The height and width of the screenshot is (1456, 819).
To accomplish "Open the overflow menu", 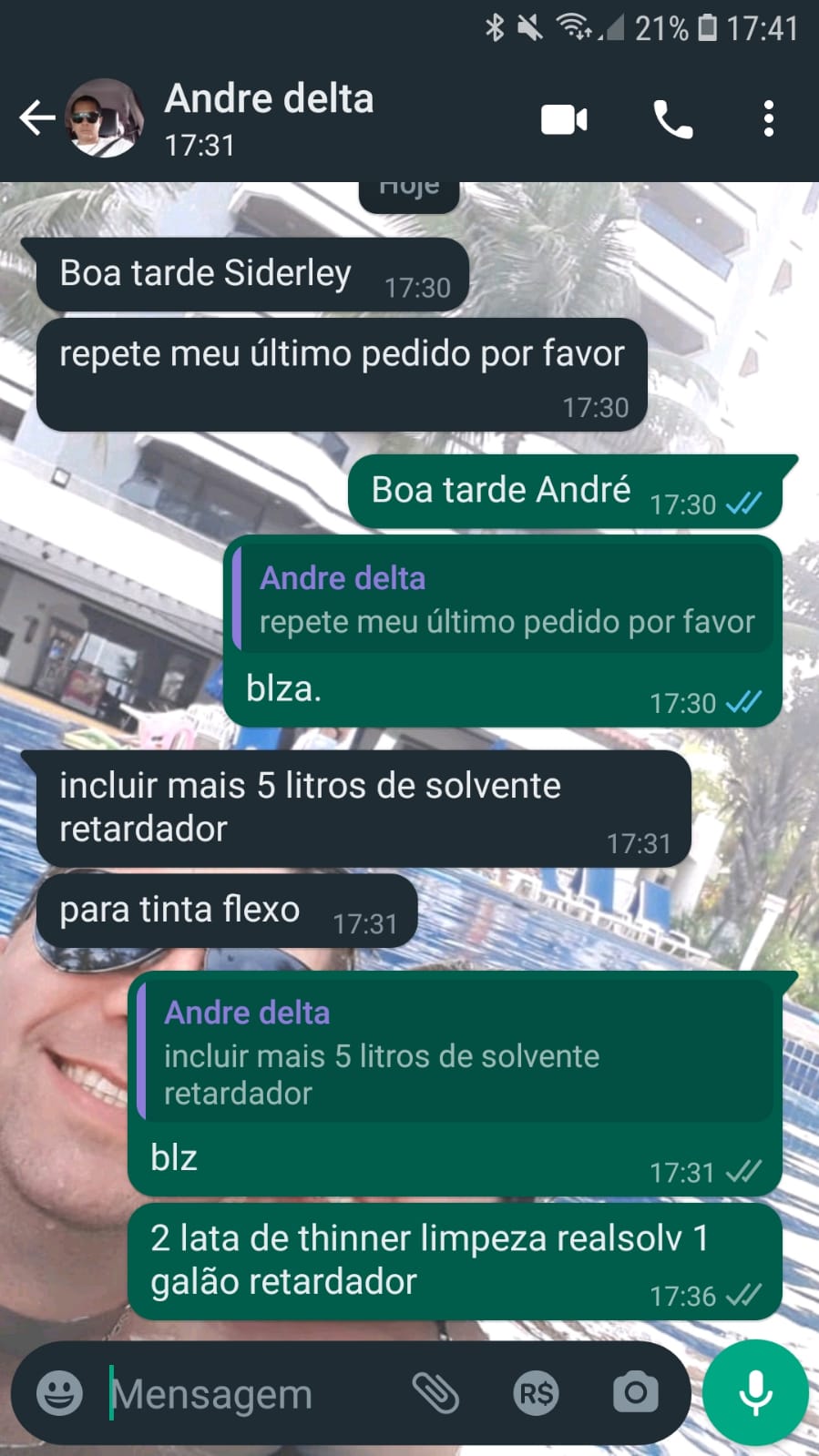I will tap(769, 119).
